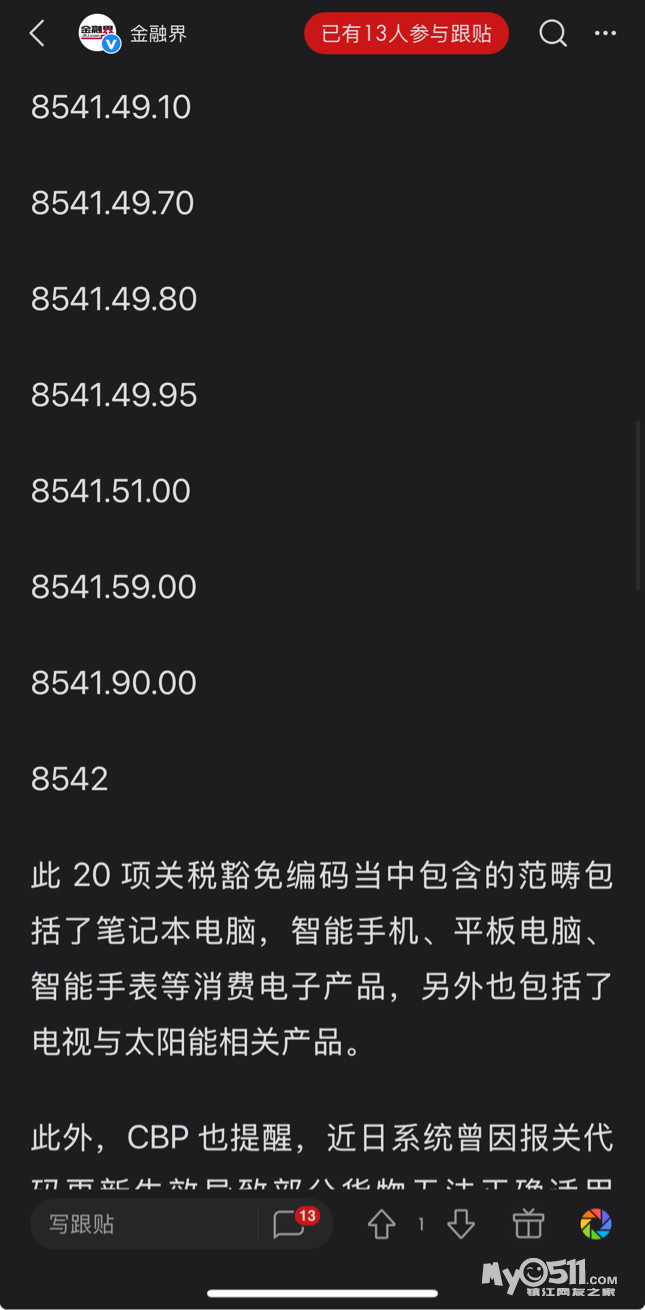Go back using the top-left arrow
The width and height of the screenshot is (645, 1310).
[38, 33]
